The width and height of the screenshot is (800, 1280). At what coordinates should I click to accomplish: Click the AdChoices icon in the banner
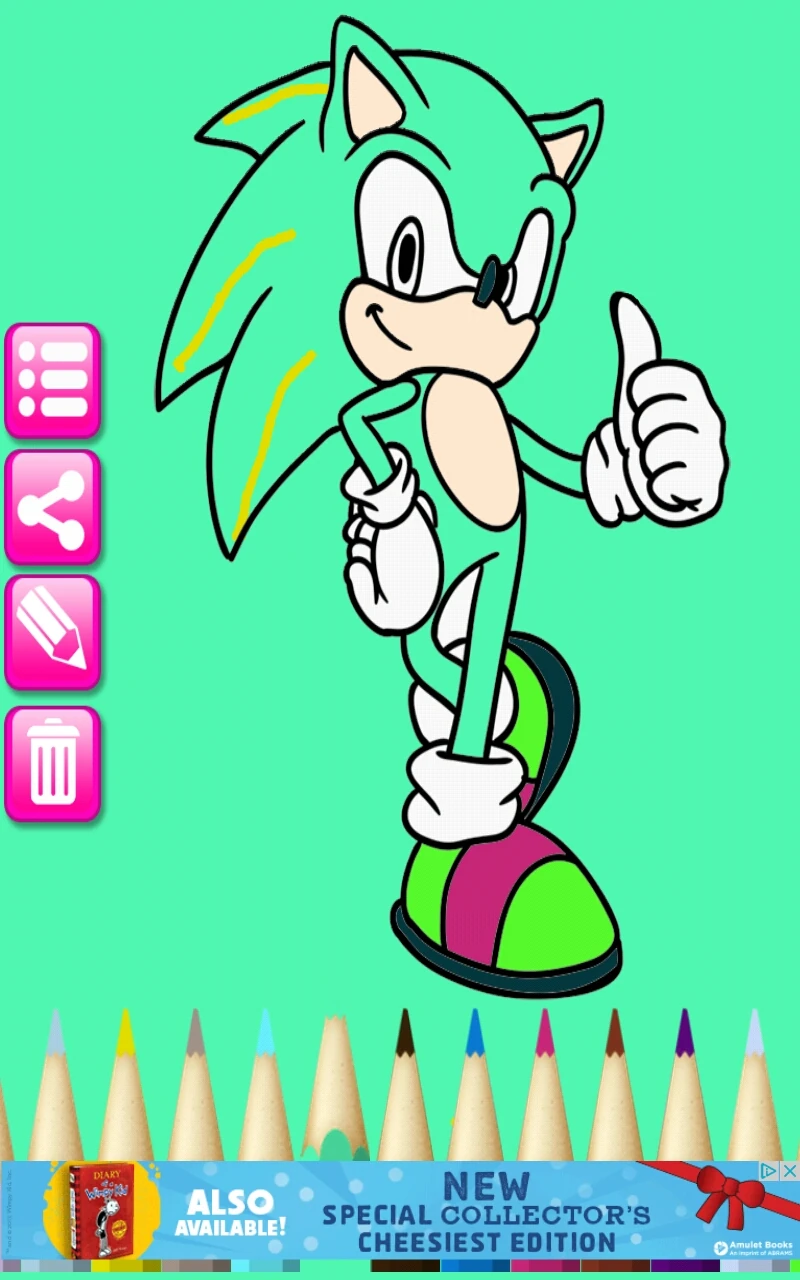tap(767, 1170)
